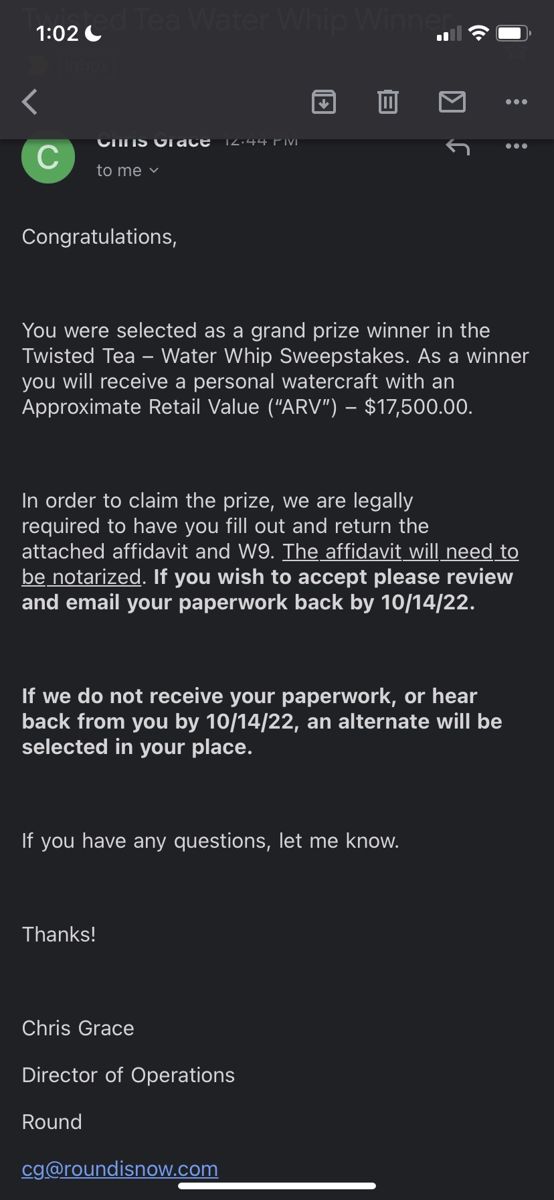This screenshot has height=1200, width=554.
Task: Go back to the inbox
Action: click(x=30, y=101)
